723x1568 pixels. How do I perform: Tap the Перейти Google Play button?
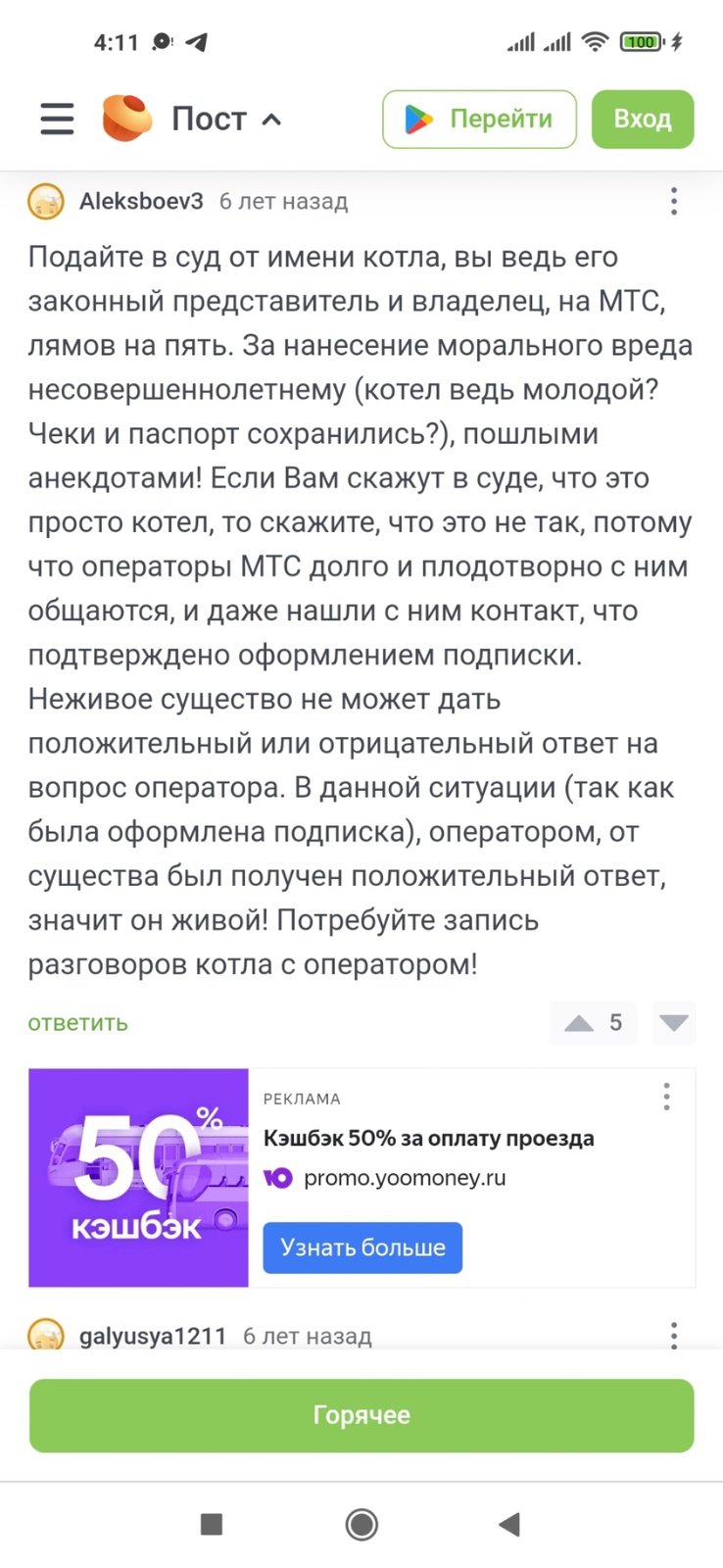(x=479, y=119)
